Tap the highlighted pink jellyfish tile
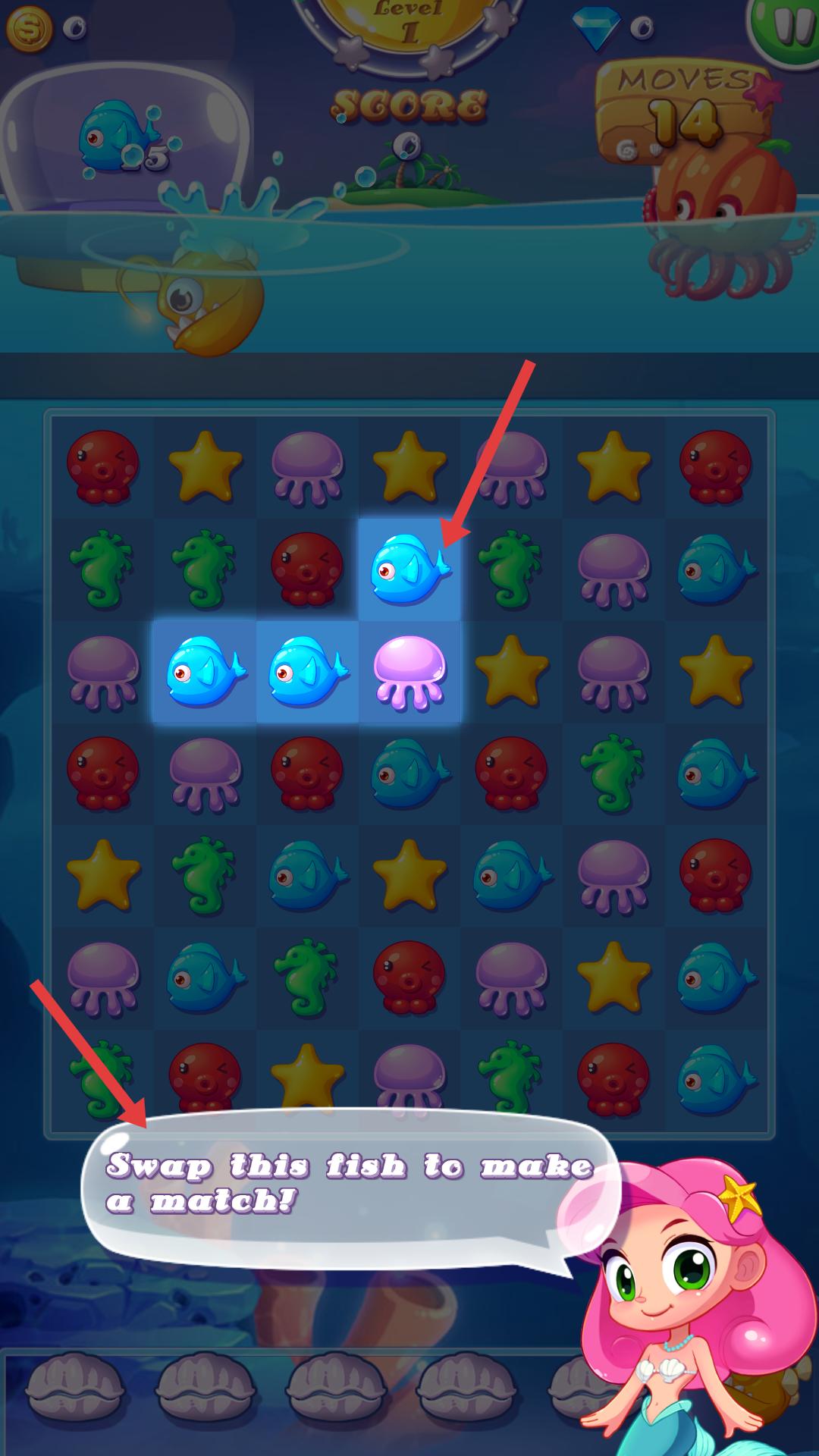The width and height of the screenshot is (819, 1456). tap(409, 673)
